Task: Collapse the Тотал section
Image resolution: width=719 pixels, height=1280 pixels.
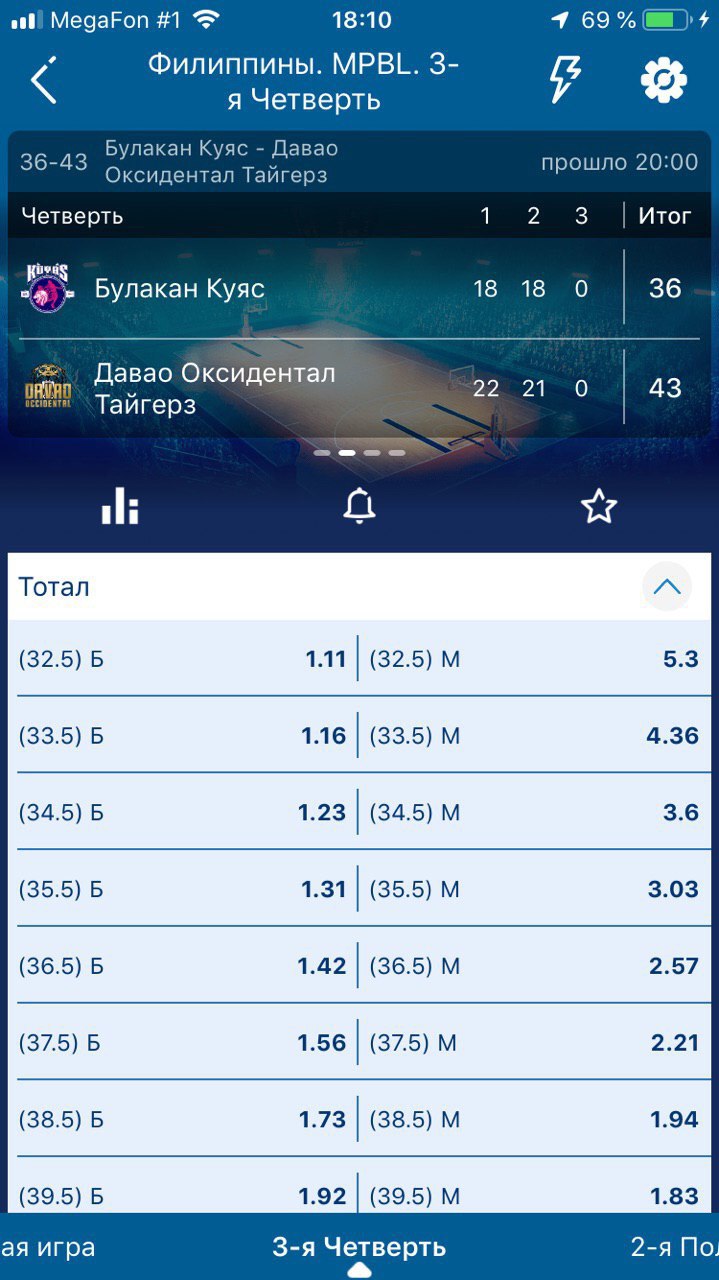Action: pos(666,587)
